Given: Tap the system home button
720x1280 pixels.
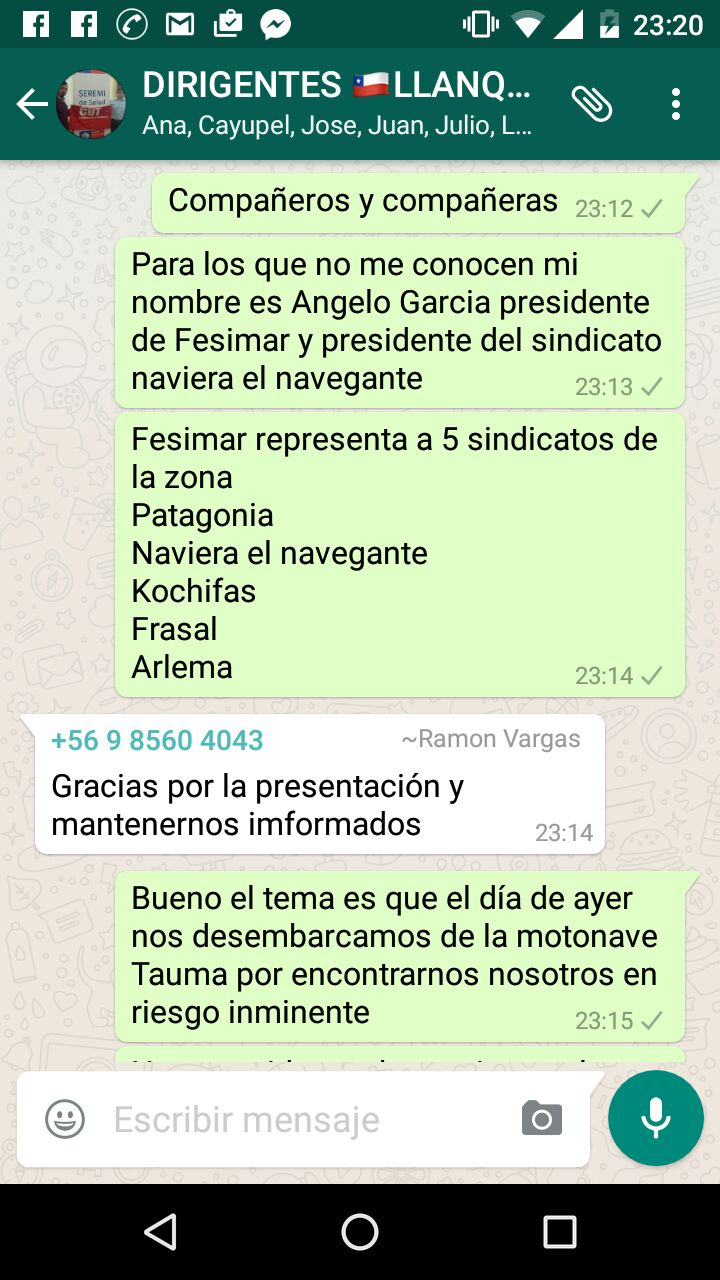Looking at the screenshot, I should pyautogui.click(x=360, y=1232).
